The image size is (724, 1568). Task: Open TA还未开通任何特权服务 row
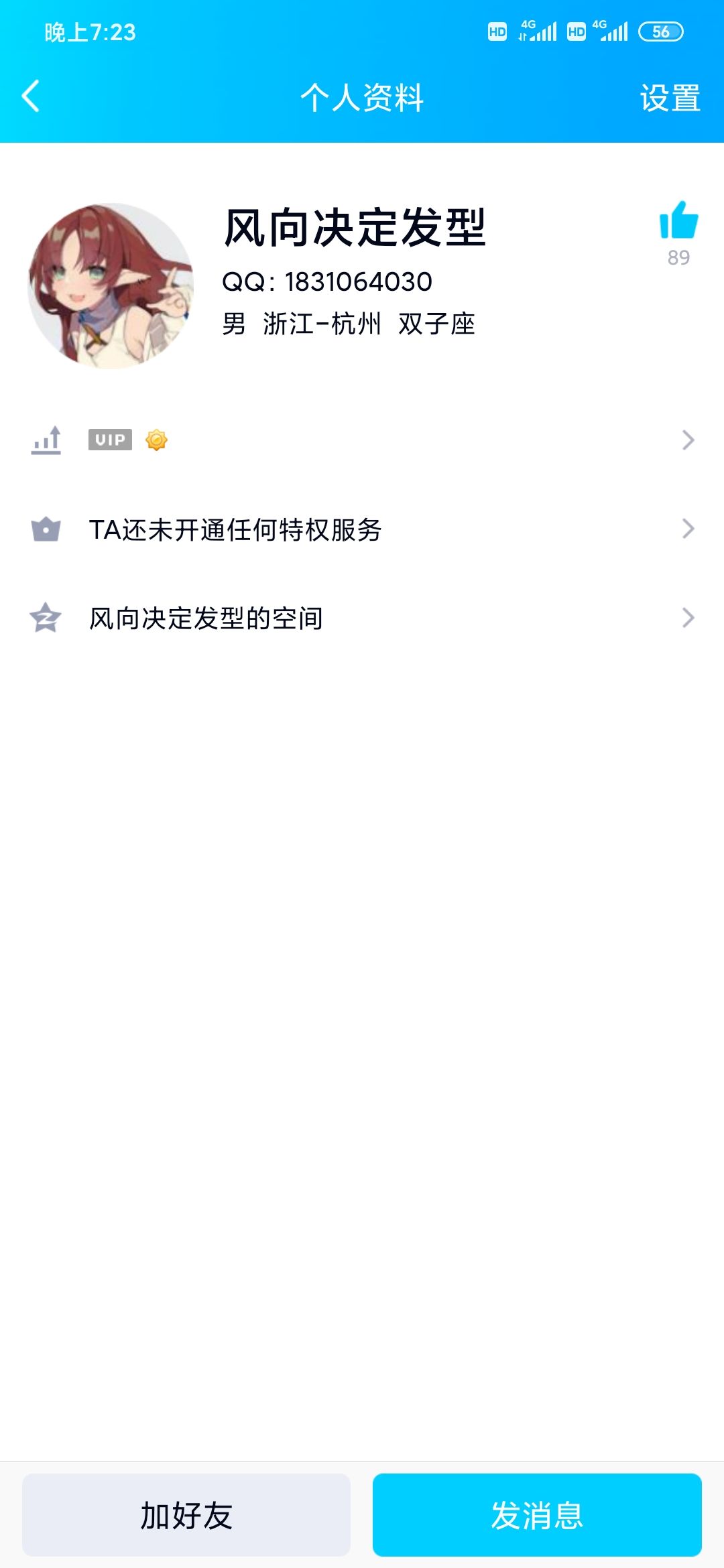362,529
